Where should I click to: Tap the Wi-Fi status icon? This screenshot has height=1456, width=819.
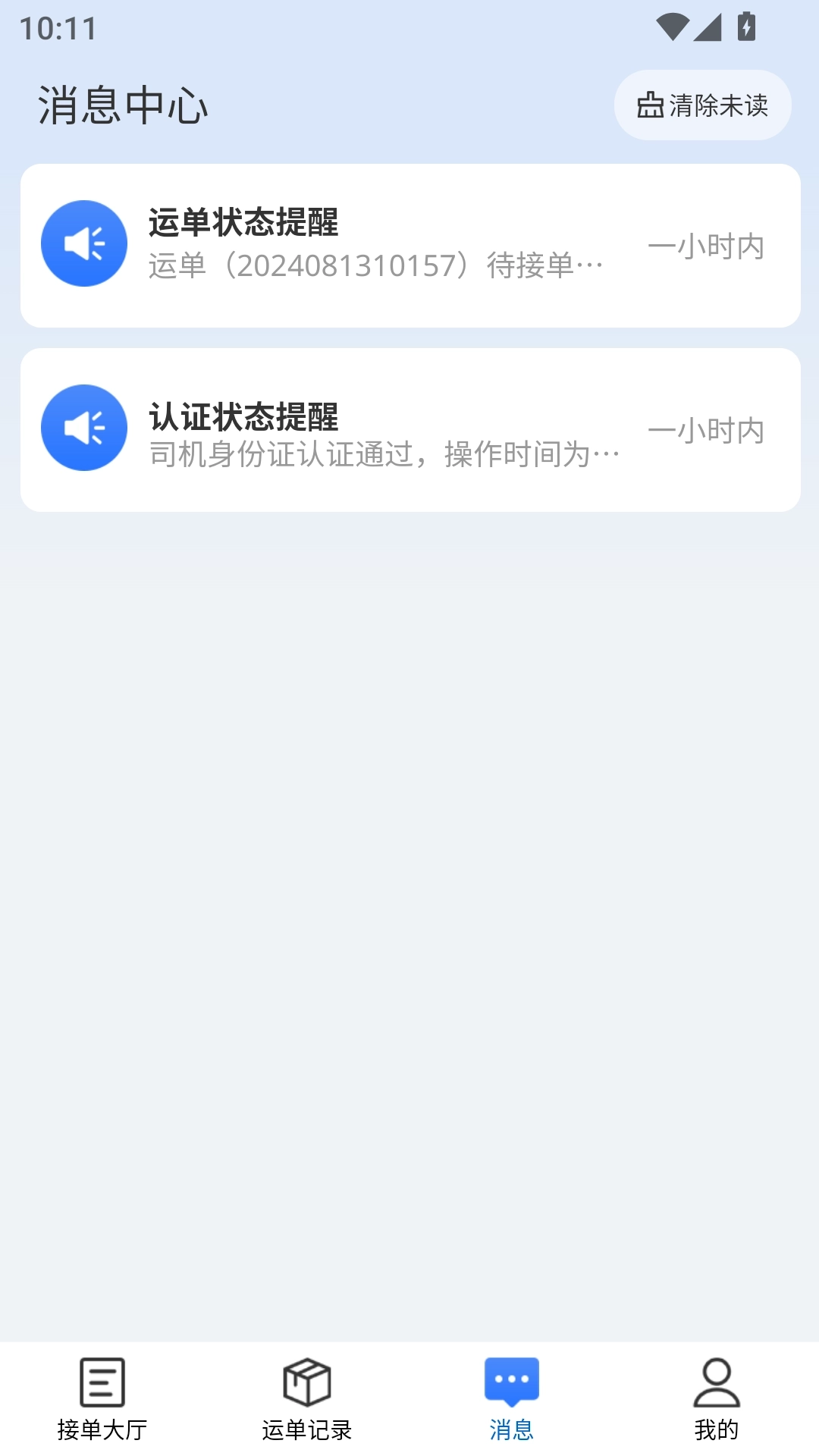671,25
